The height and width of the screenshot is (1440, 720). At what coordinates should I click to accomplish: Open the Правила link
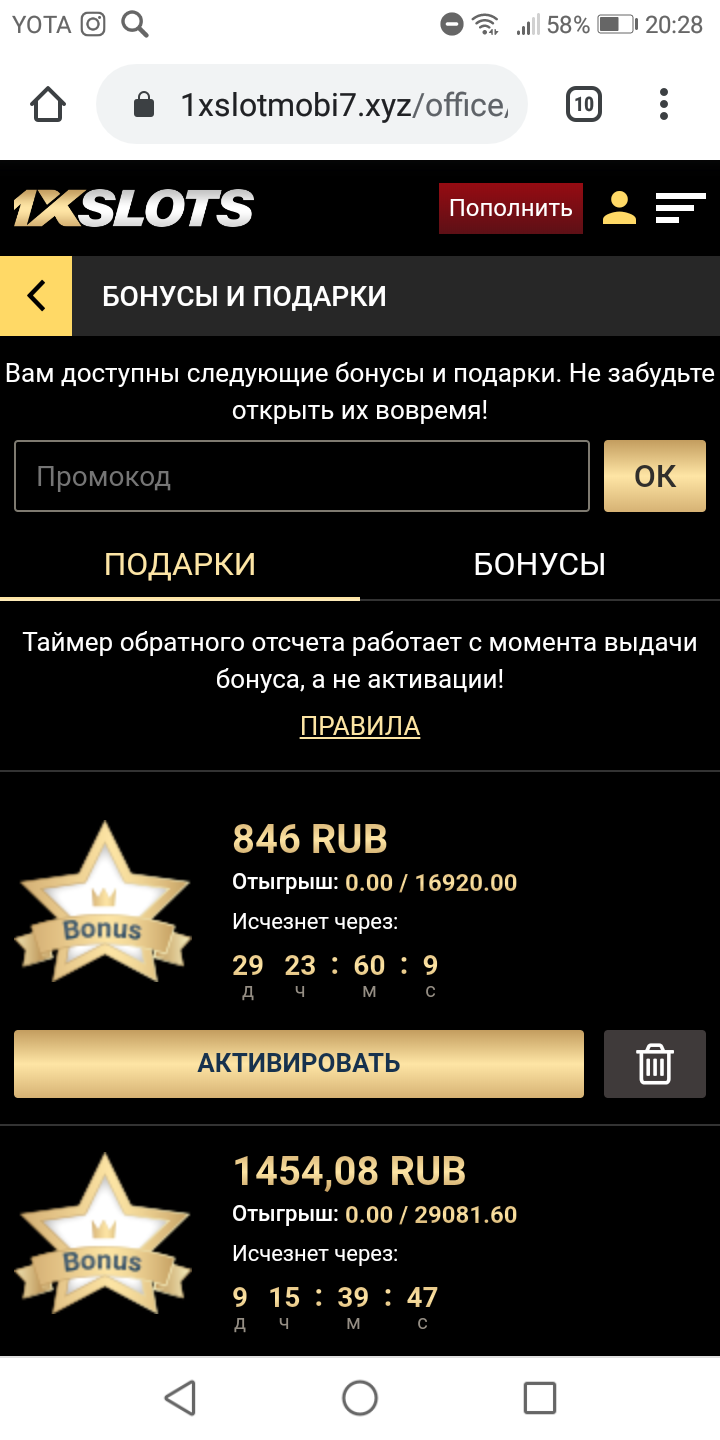(x=360, y=726)
